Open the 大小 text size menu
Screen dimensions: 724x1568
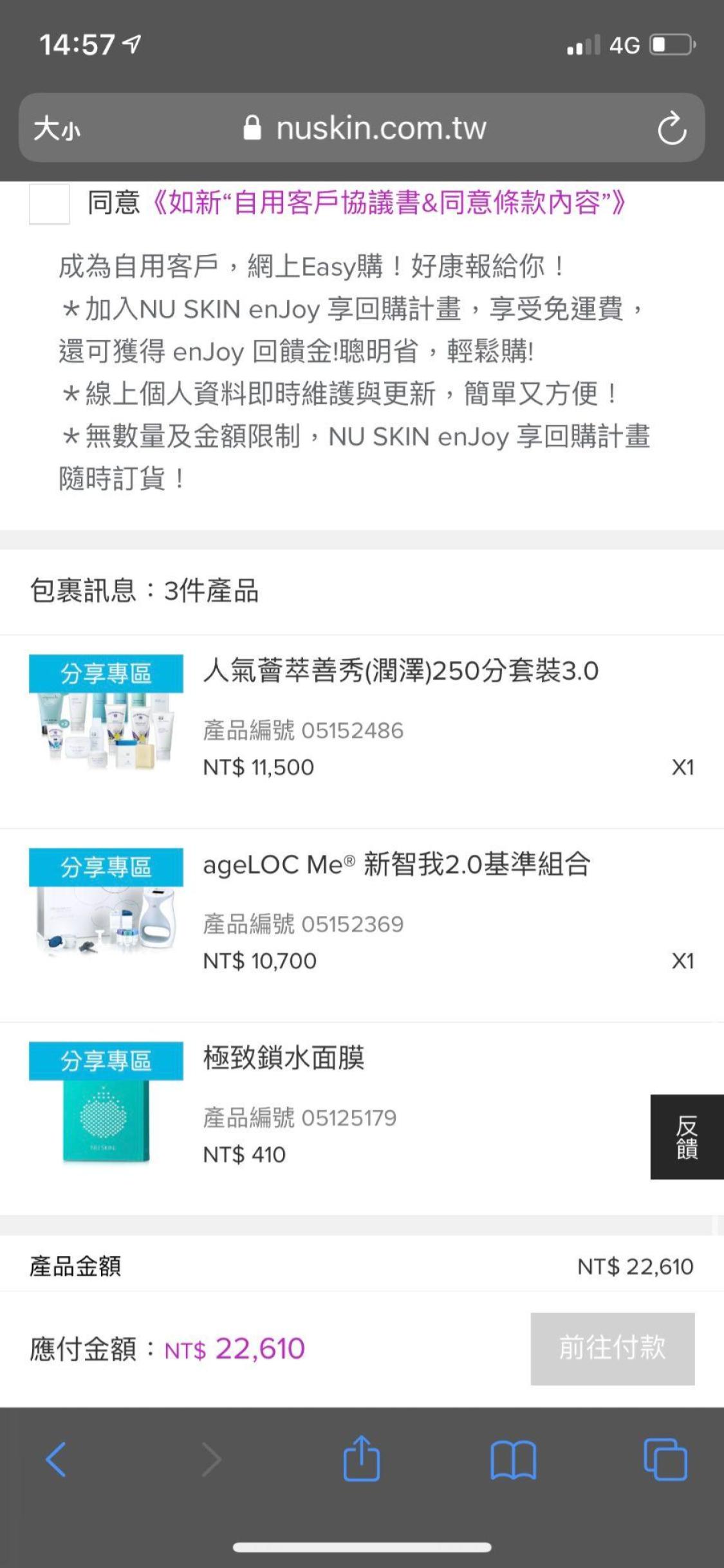coord(57,128)
